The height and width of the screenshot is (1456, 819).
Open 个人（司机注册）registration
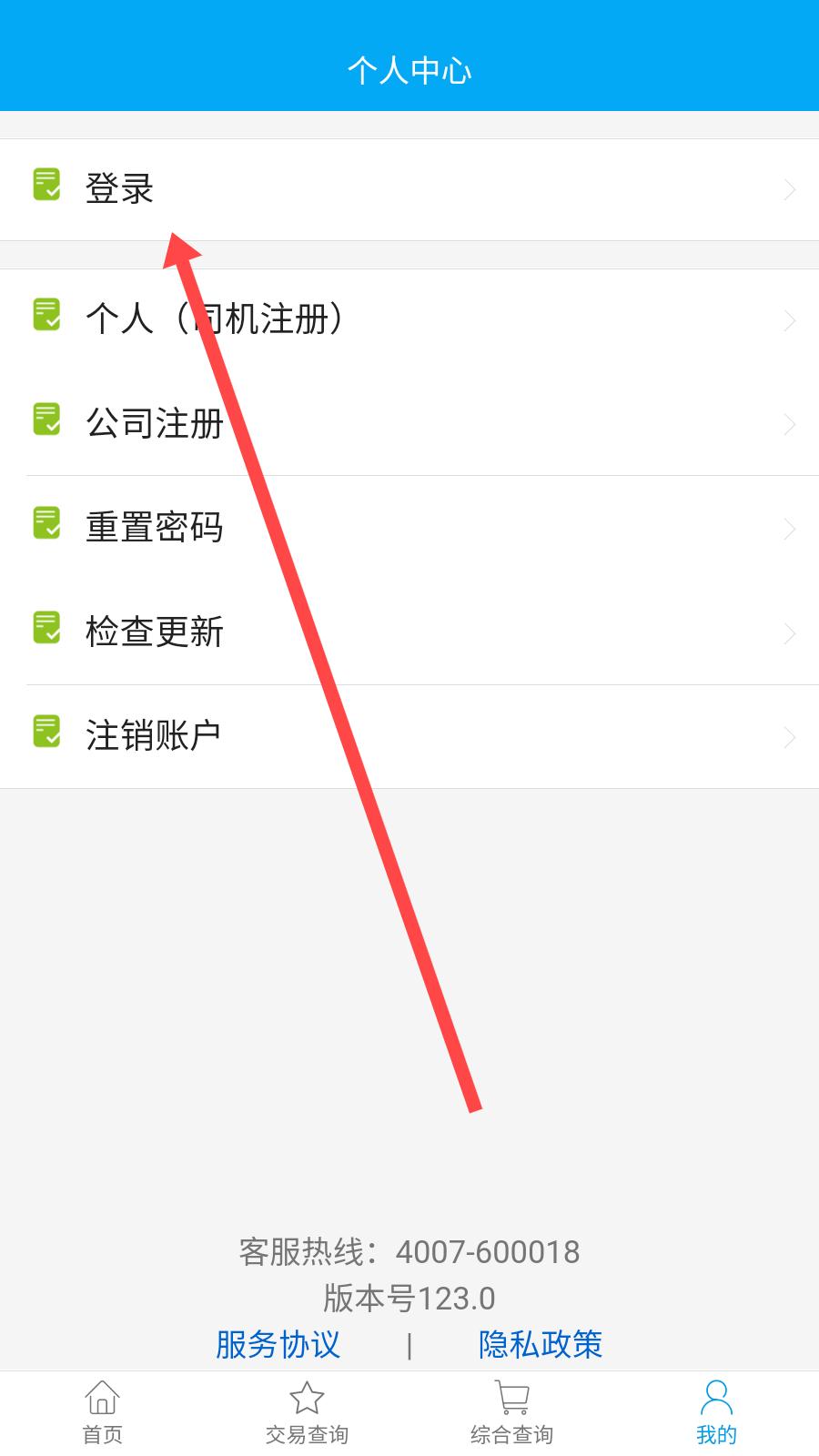pyautogui.click(x=409, y=320)
